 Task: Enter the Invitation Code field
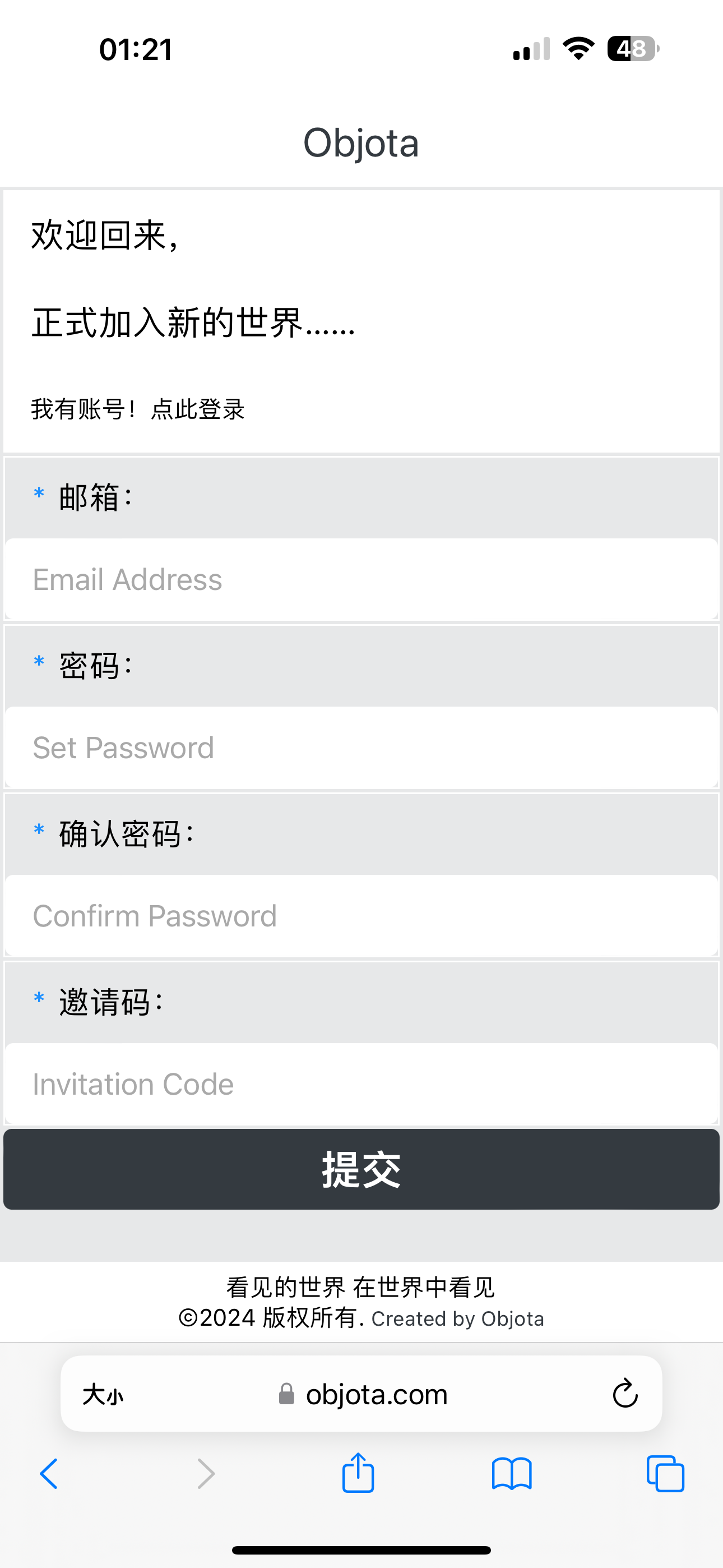[361, 1084]
